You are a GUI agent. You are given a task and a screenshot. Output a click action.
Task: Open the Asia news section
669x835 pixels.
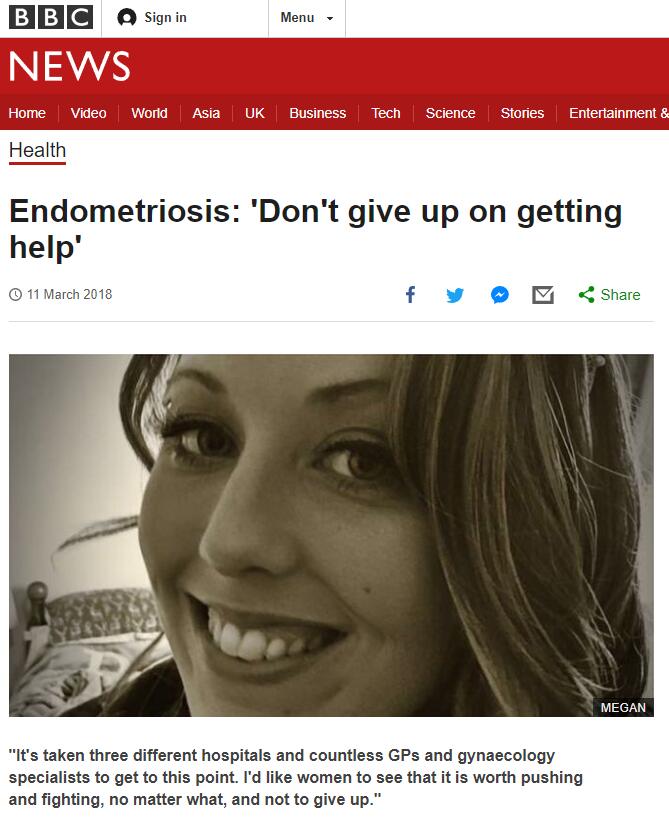pos(206,113)
